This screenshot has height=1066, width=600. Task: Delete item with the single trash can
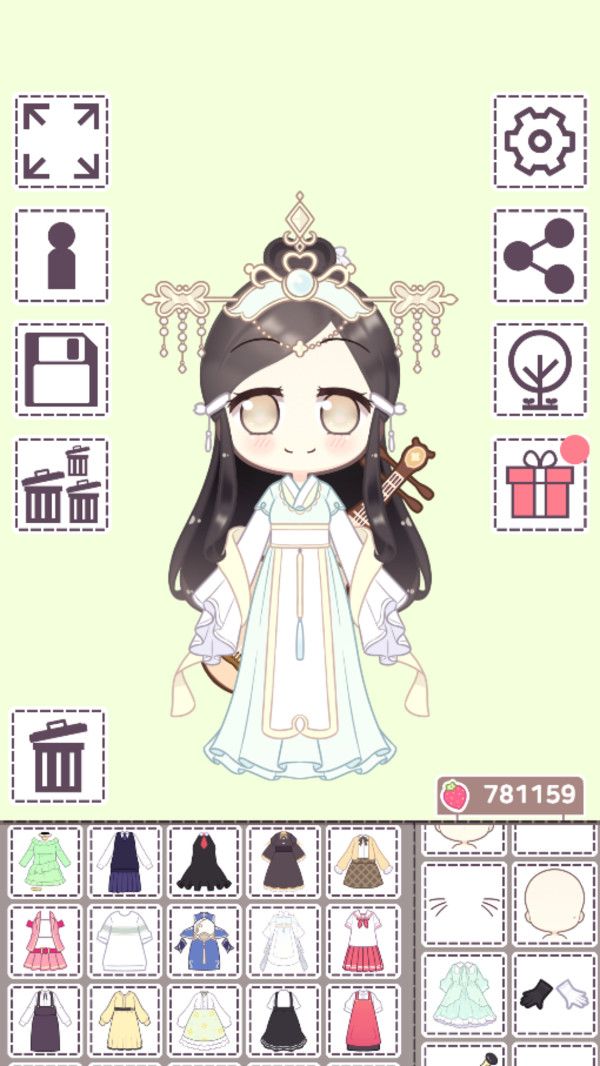pyautogui.click(x=58, y=756)
